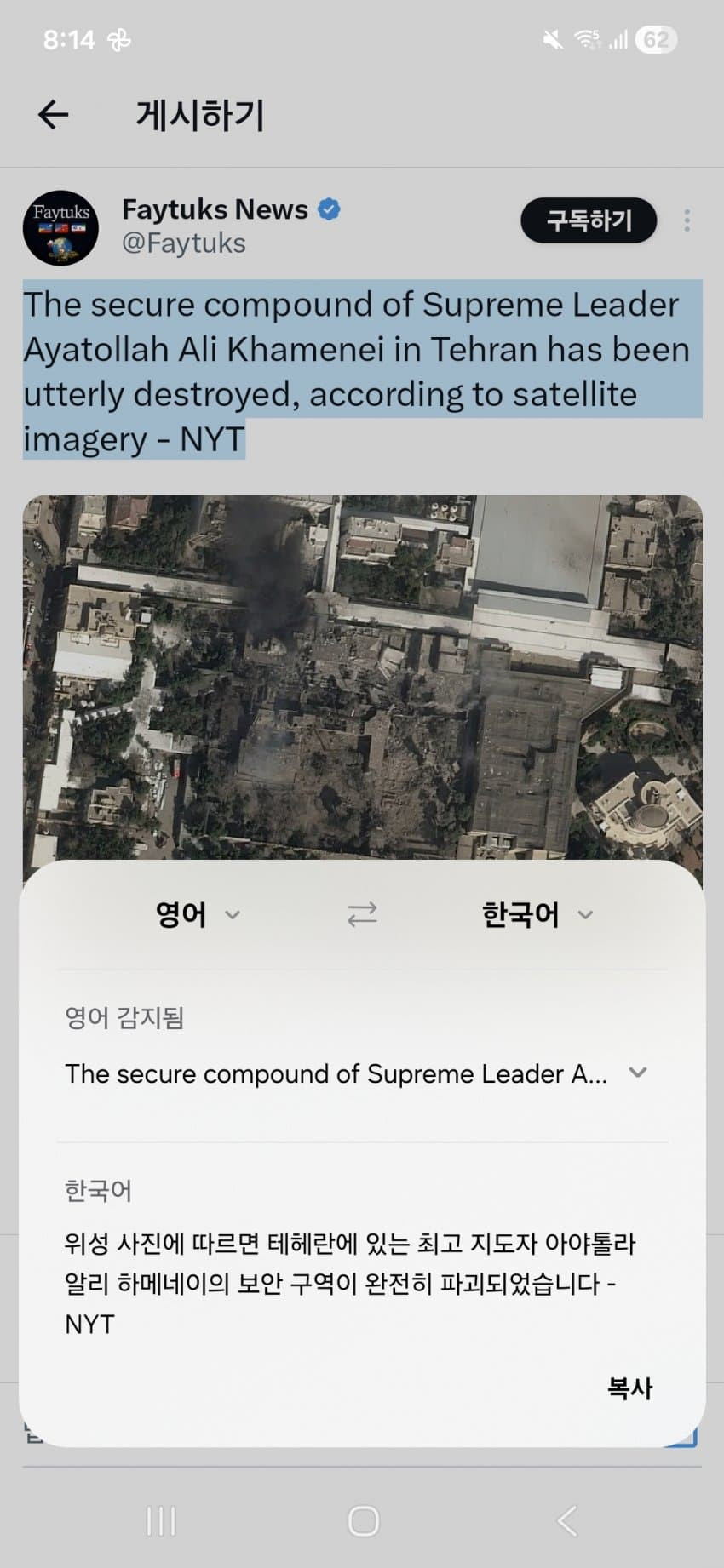Copy the translation with 복사
724x1568 pixels.
click(629, 1388)
